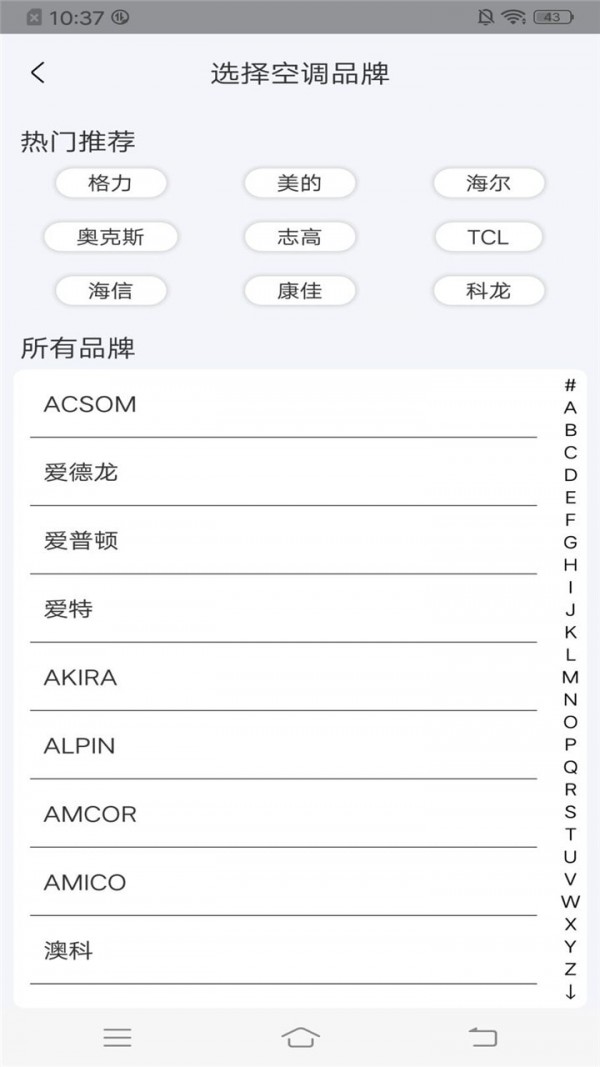Open the 澳科 brand row

283,951
